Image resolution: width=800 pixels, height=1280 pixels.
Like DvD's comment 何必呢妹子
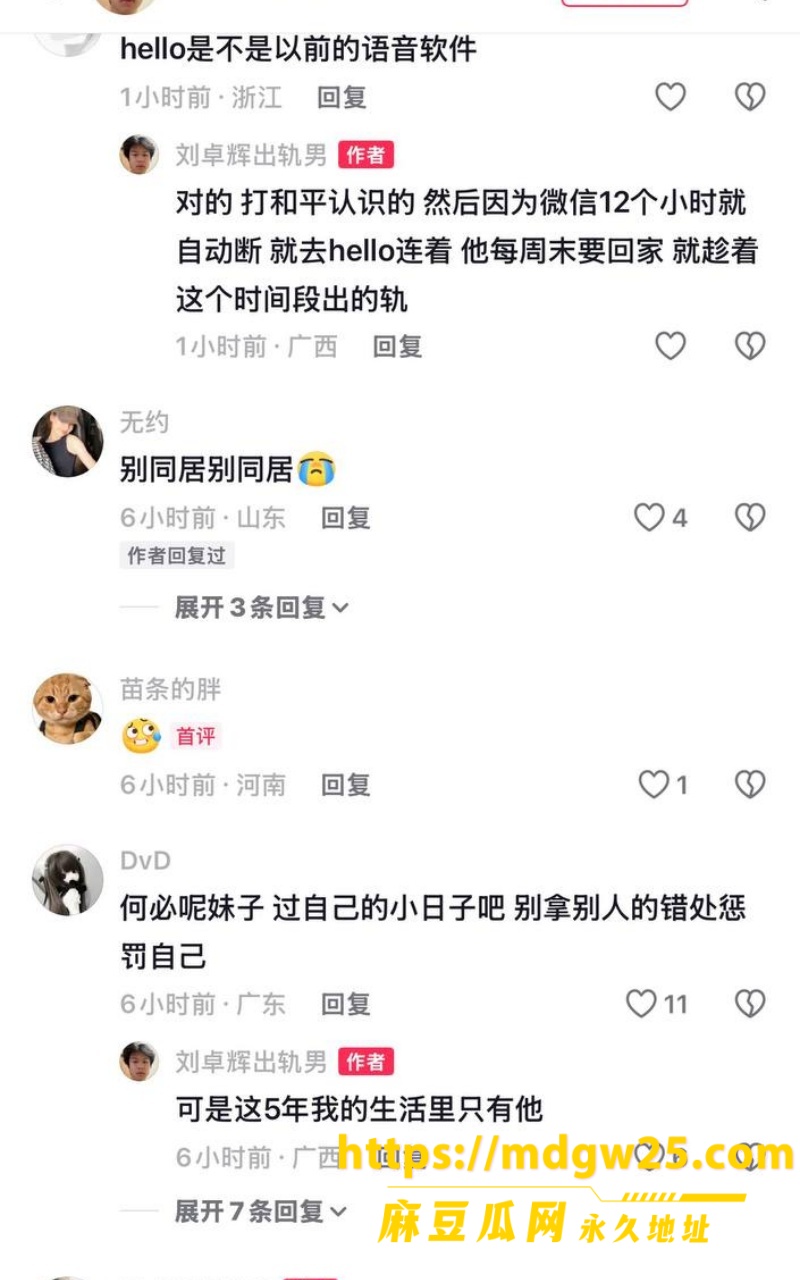pyautogui.click(x=657, y=1003)
